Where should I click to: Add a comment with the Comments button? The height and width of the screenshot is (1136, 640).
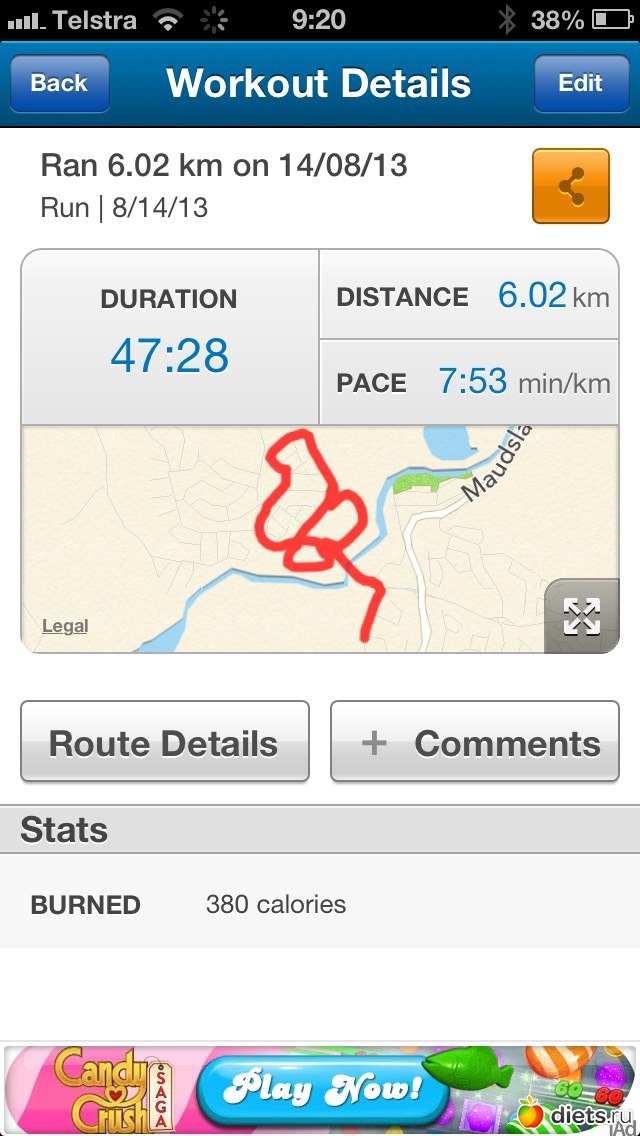tap(475, 742)
